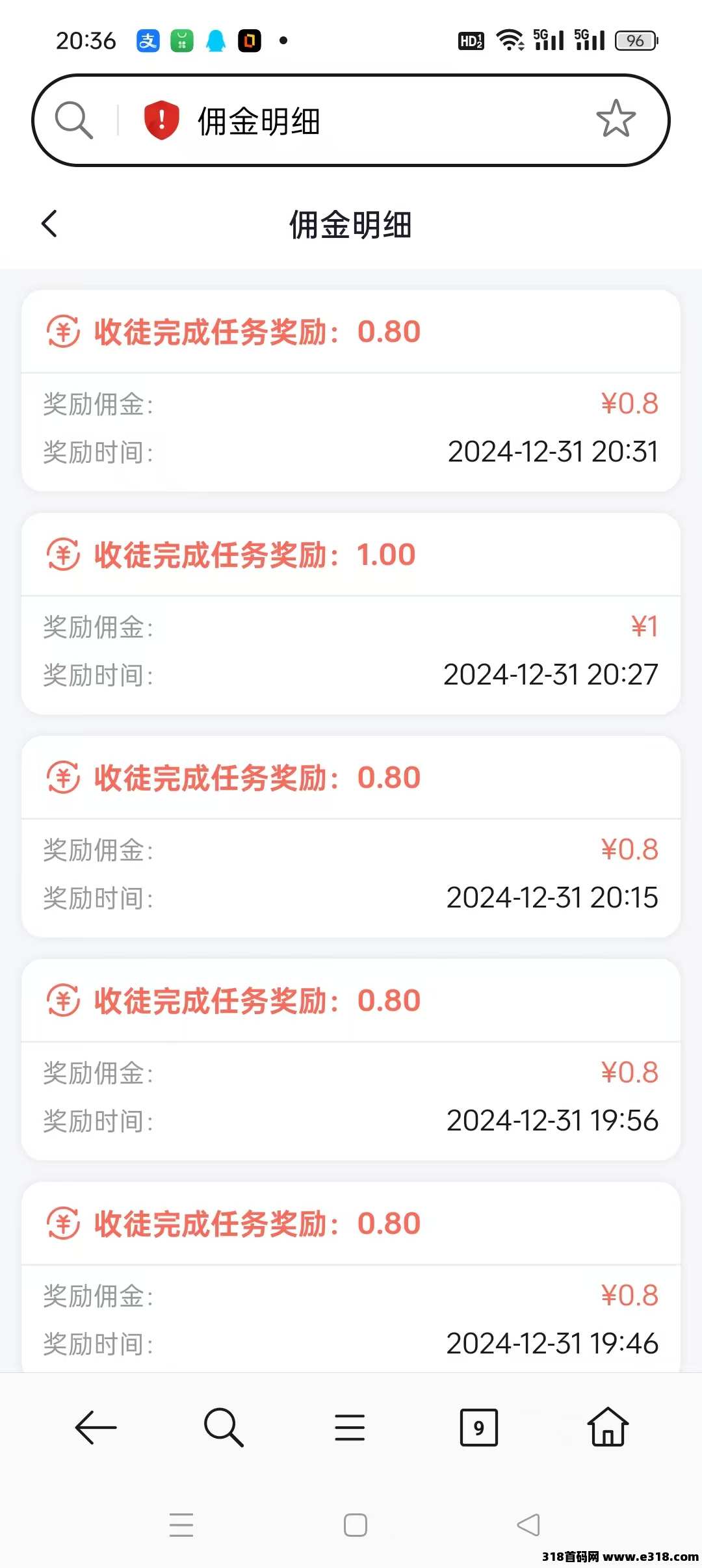The width and height of the screenshot is (702, 1568).
Task: Tap the system home square button
Action: [356, 1525]
